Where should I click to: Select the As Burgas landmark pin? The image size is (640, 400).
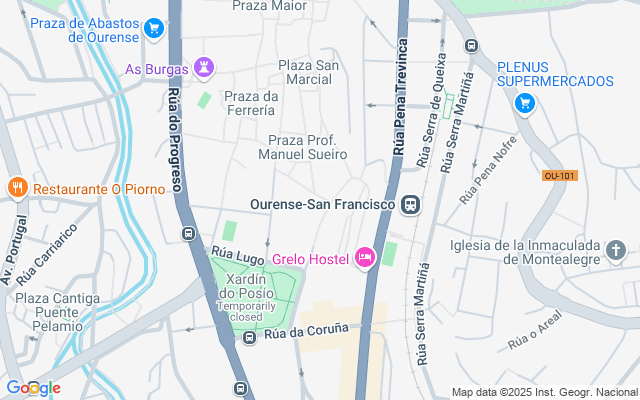205,67
